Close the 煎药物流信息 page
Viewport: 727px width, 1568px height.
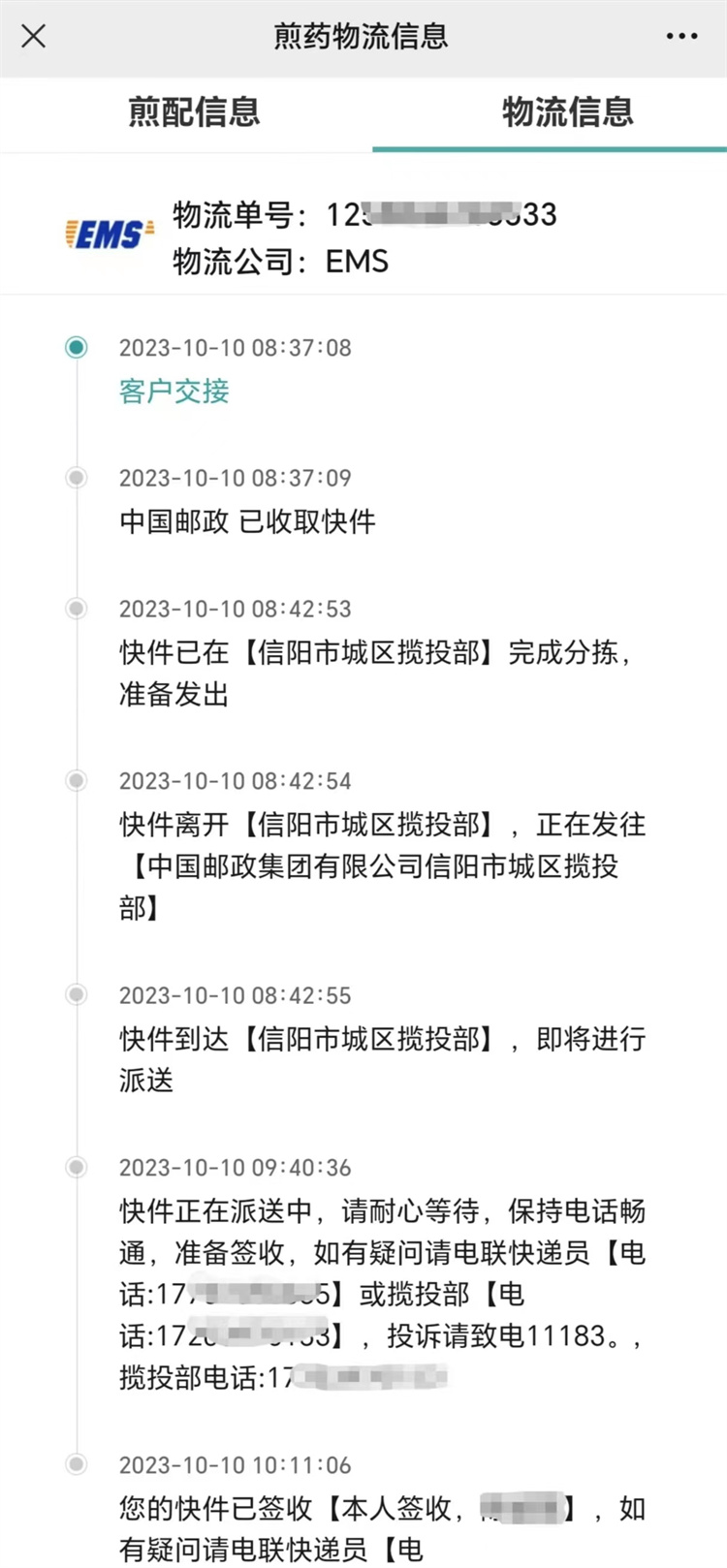34,37
